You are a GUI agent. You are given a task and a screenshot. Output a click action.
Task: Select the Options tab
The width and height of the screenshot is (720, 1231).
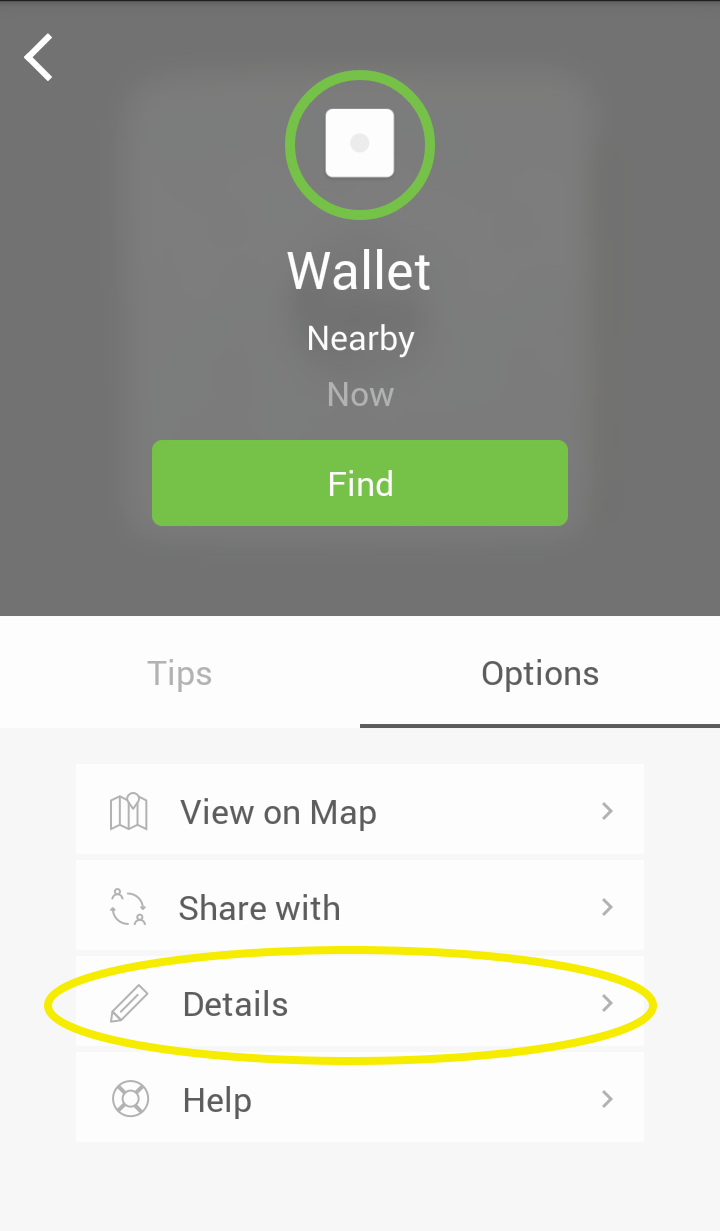pyautogui.click(x=540, y=673)
